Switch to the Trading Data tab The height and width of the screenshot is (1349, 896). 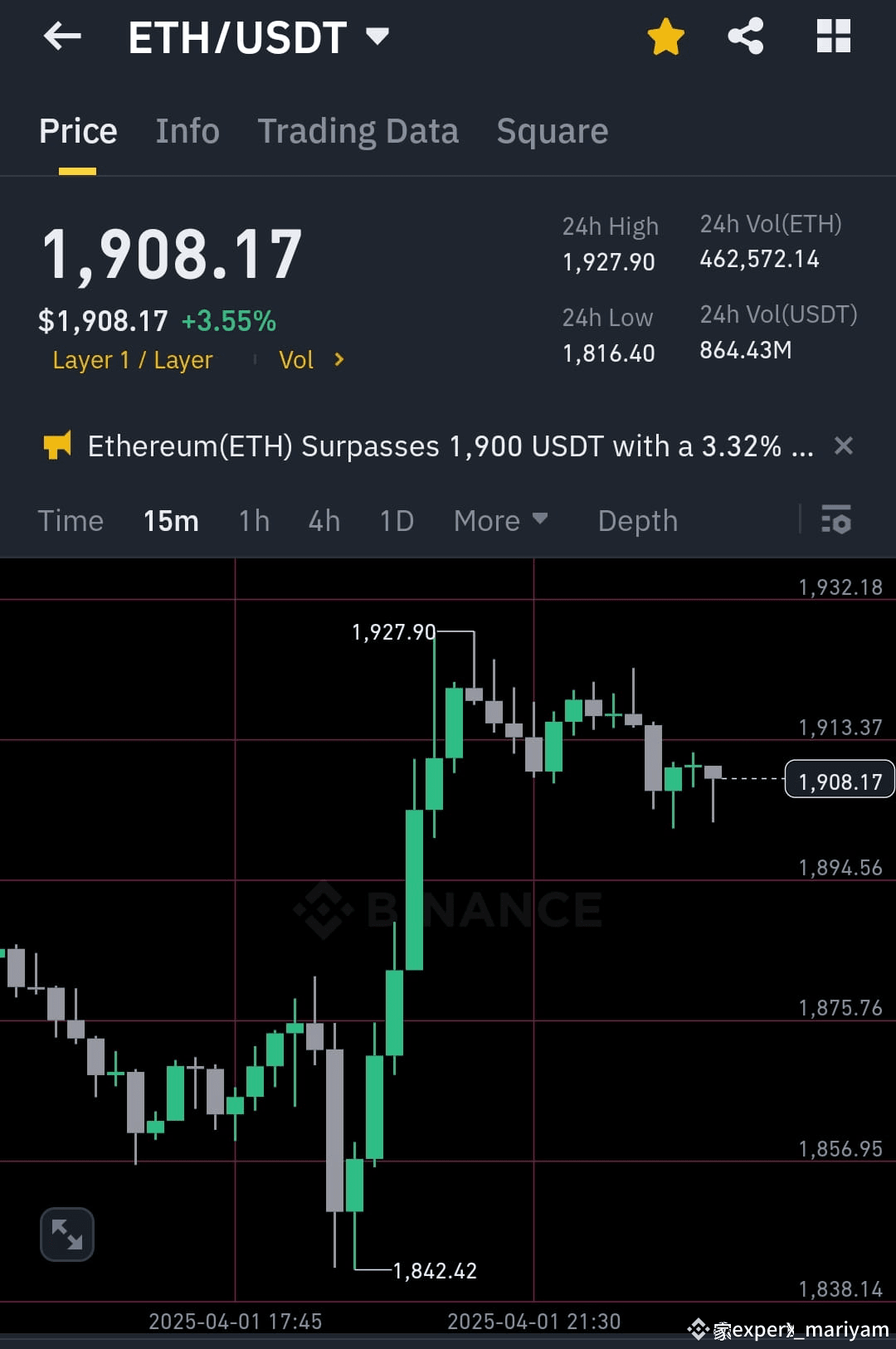click(358, 130)
